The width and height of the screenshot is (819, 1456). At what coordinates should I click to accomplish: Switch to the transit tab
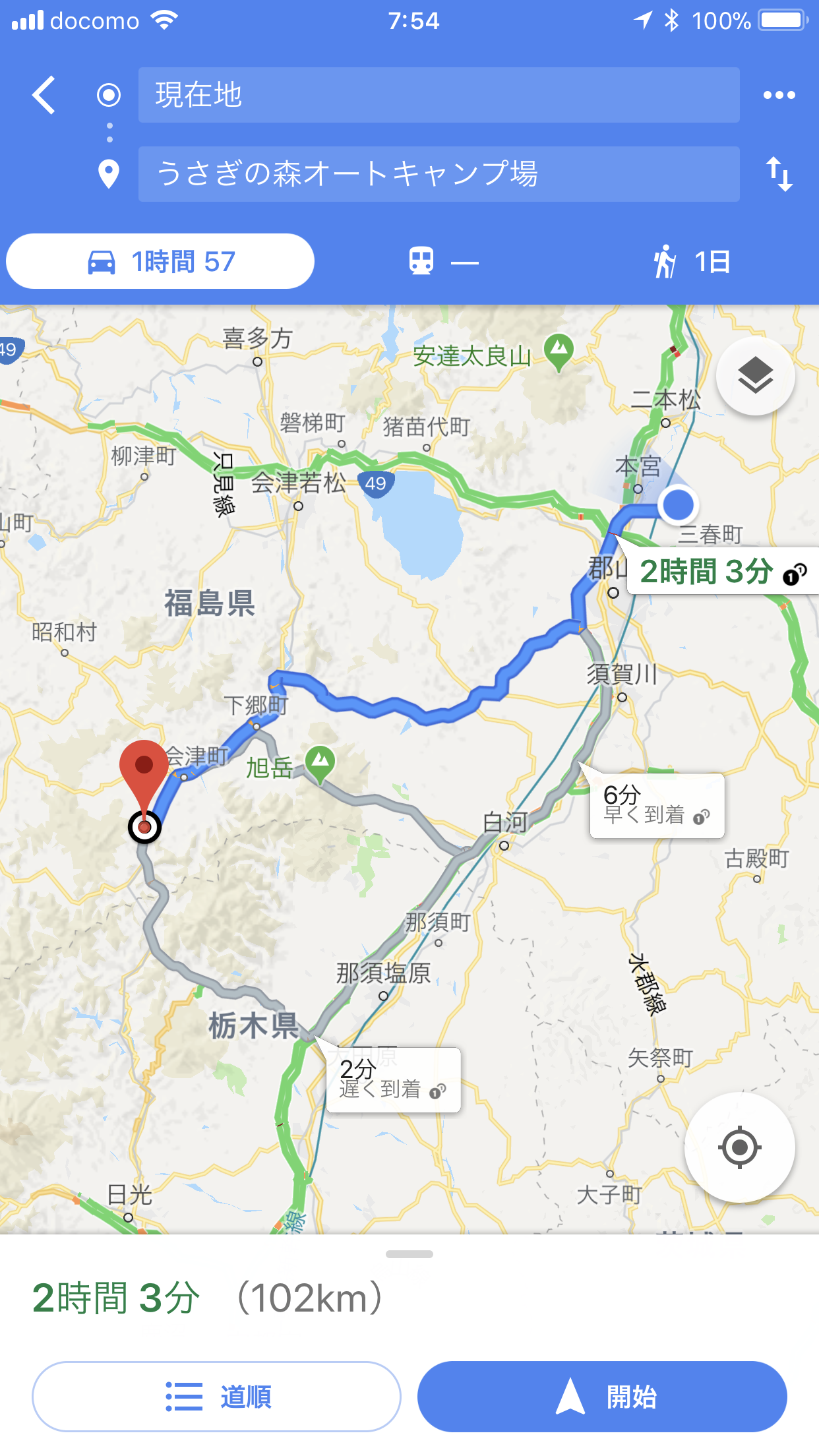click(x=442, y=262)
